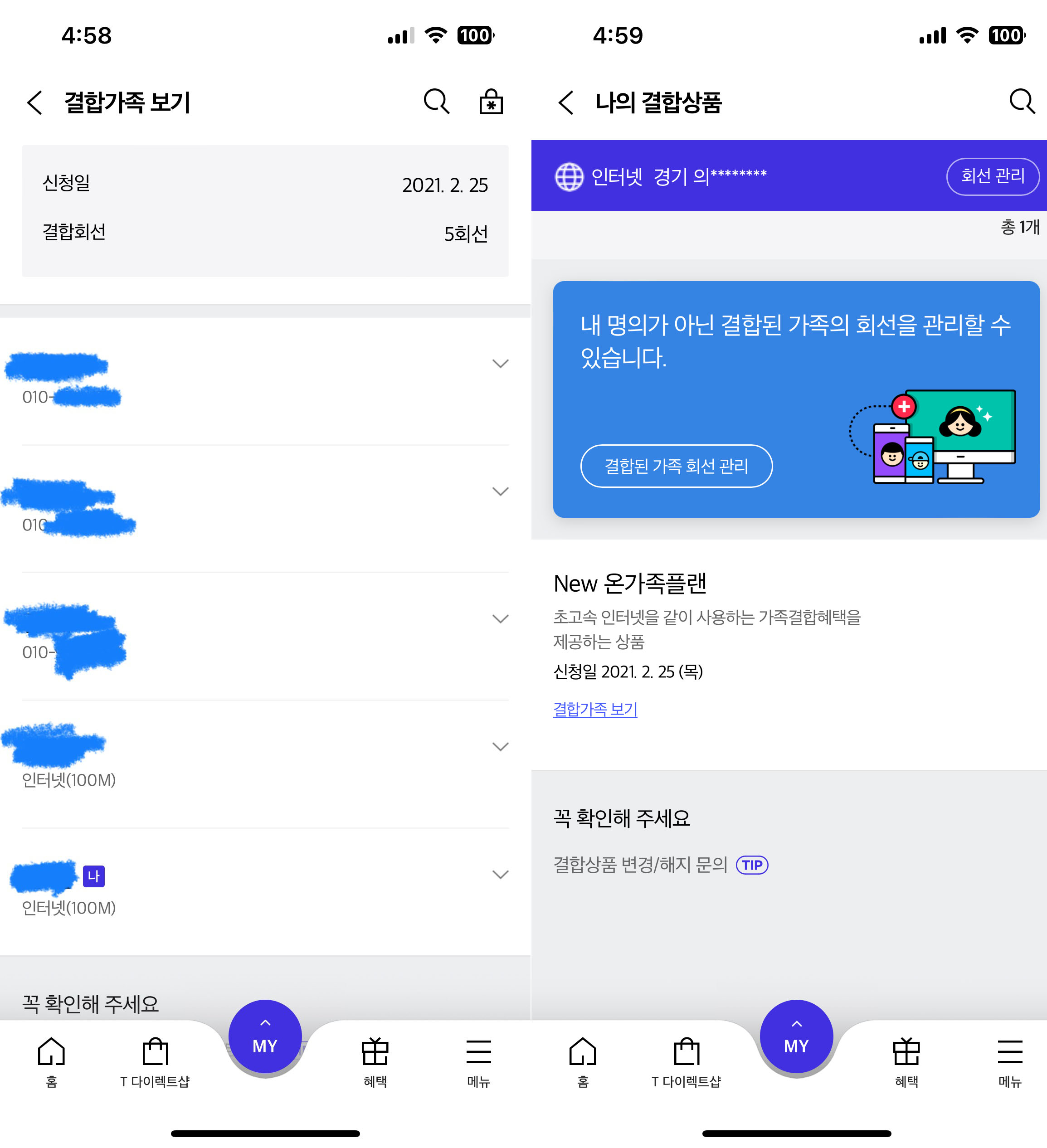The image size is (1047, 1148).
Task: Tap search on the 나의 결합상품 screen
Action: coord(1021,102)
